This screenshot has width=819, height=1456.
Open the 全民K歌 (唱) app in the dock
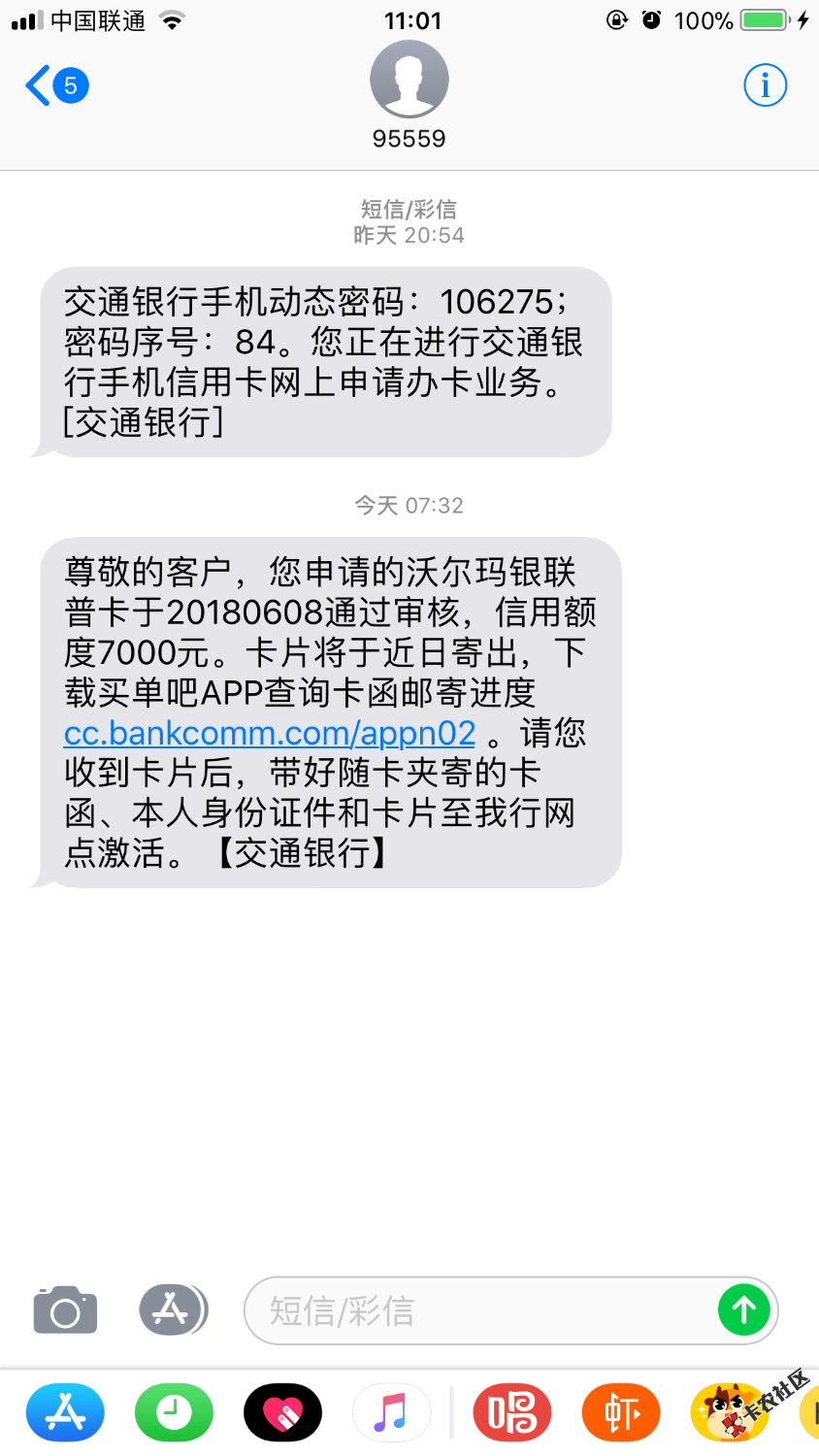(x=512, y=1412)
